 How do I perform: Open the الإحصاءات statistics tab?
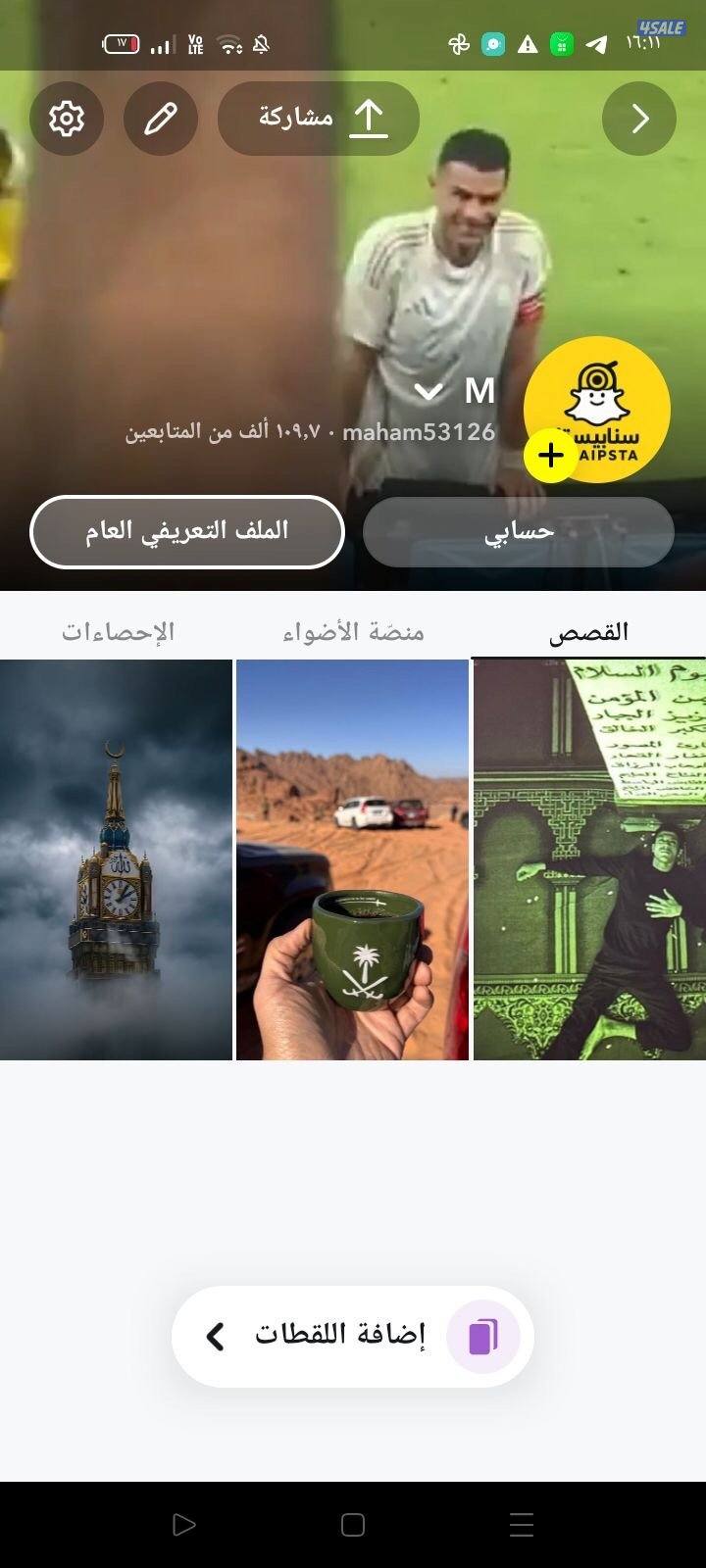point(118,632)
